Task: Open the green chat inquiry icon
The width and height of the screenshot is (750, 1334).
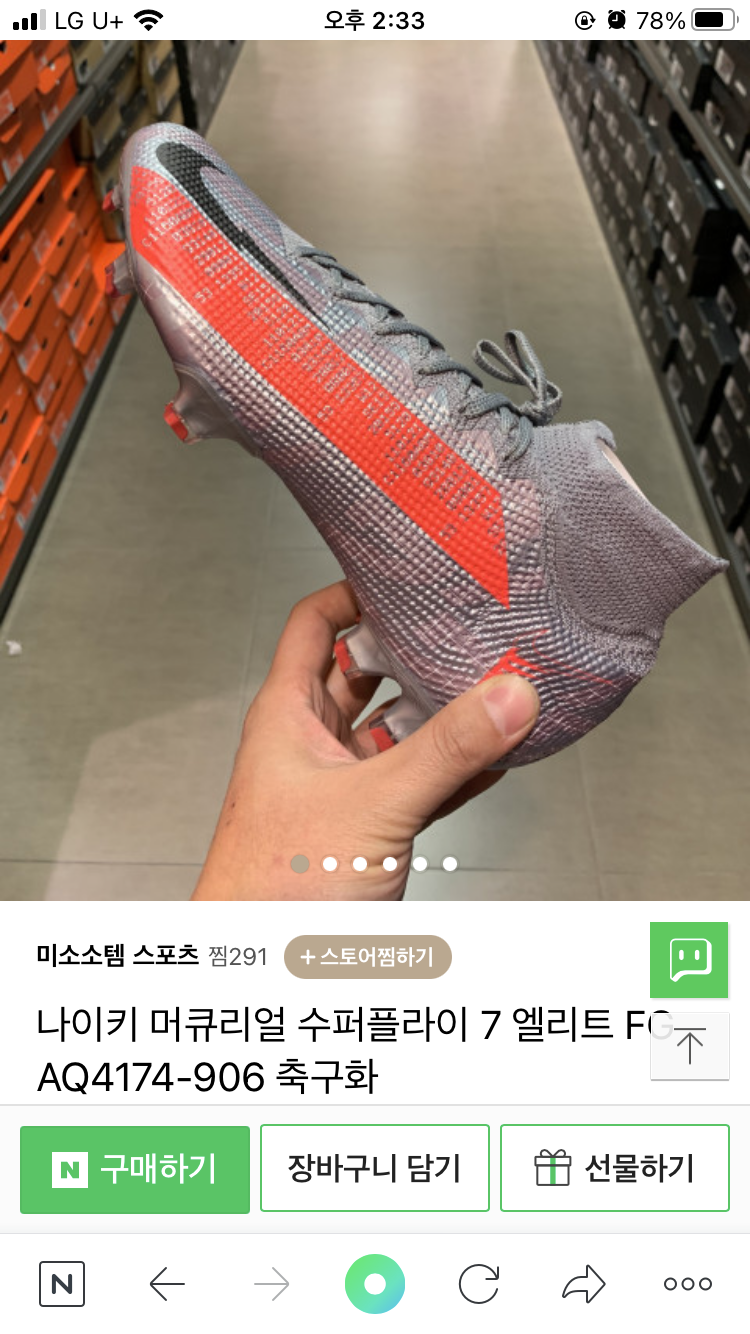Action: pyautogui.click(x=689, y=960)
